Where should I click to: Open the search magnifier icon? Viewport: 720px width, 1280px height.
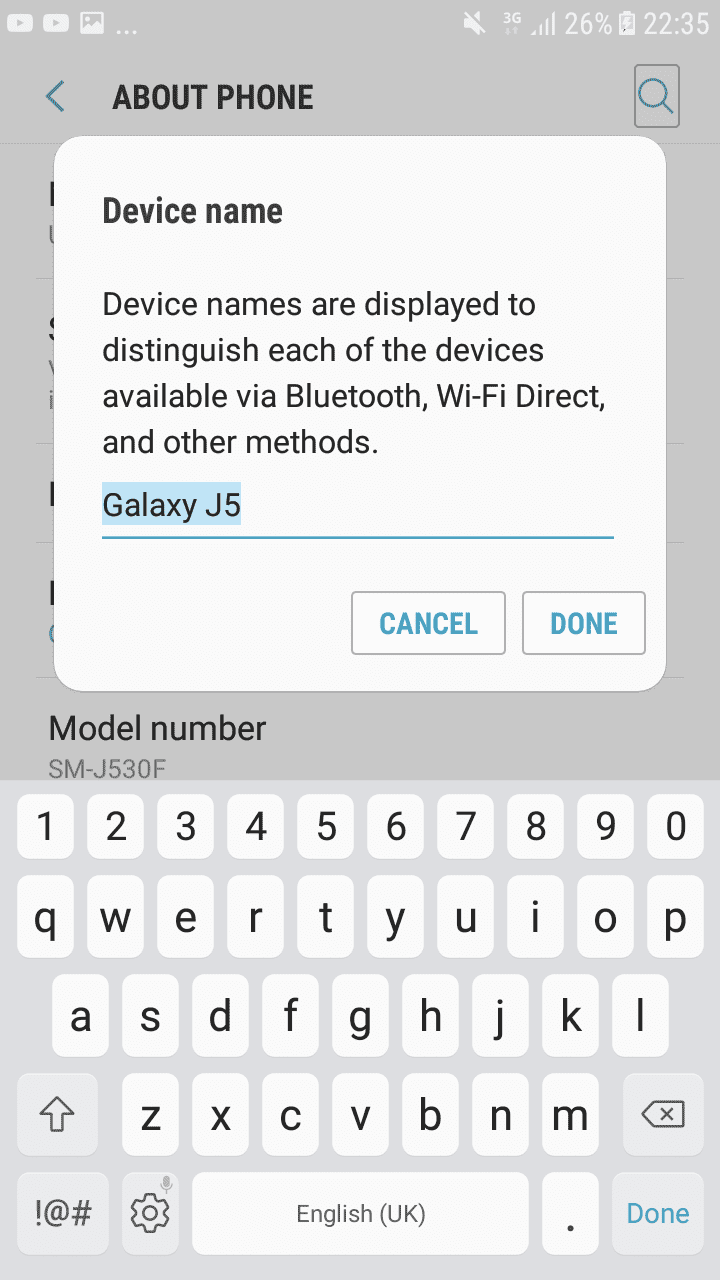point(657,96)
